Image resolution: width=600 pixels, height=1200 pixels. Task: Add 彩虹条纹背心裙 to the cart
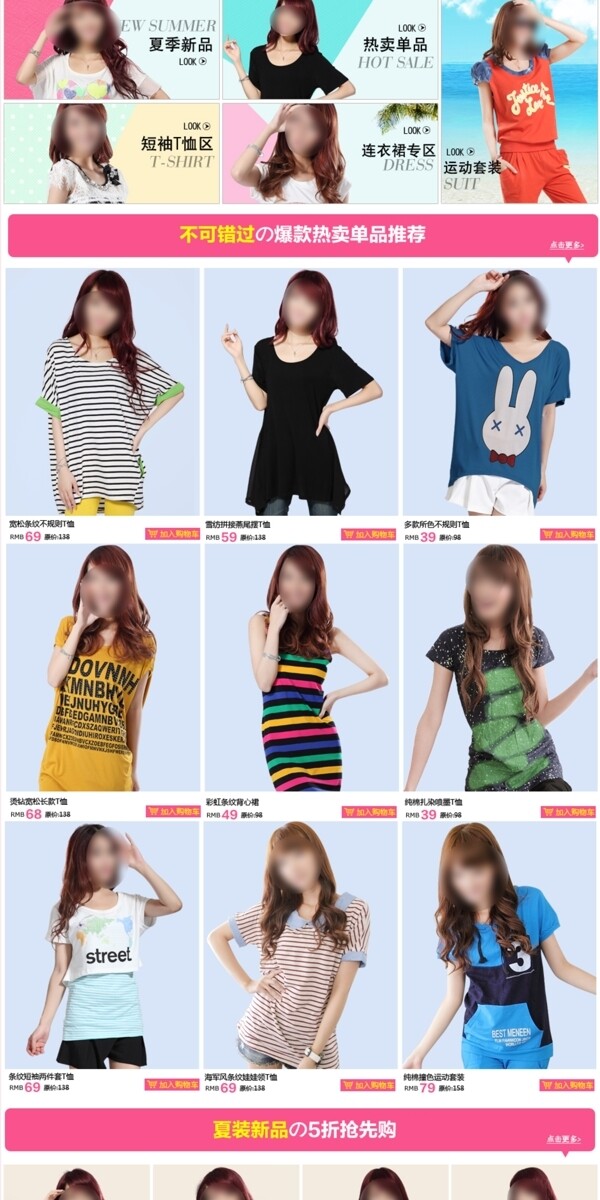(x=369, y=812)
